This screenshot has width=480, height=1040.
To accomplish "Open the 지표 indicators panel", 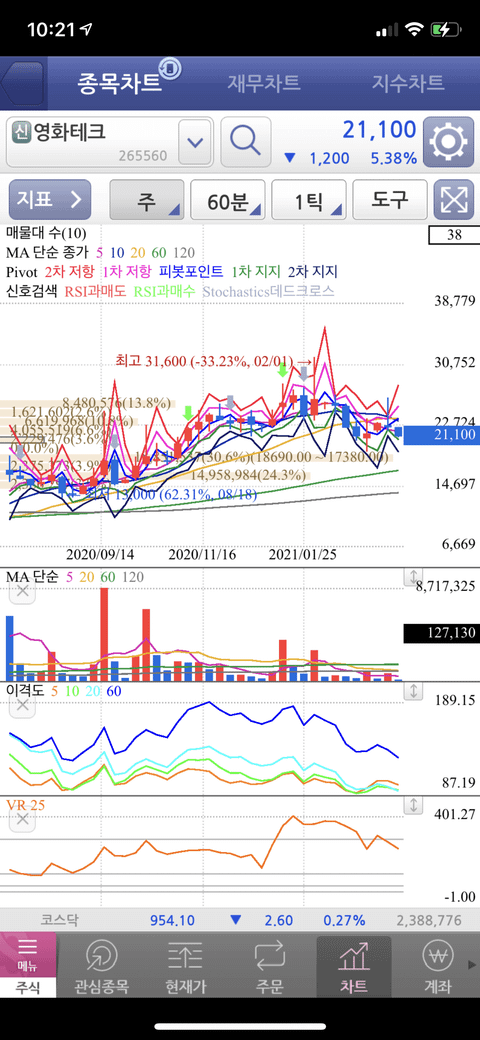I will tap(49, 200).
